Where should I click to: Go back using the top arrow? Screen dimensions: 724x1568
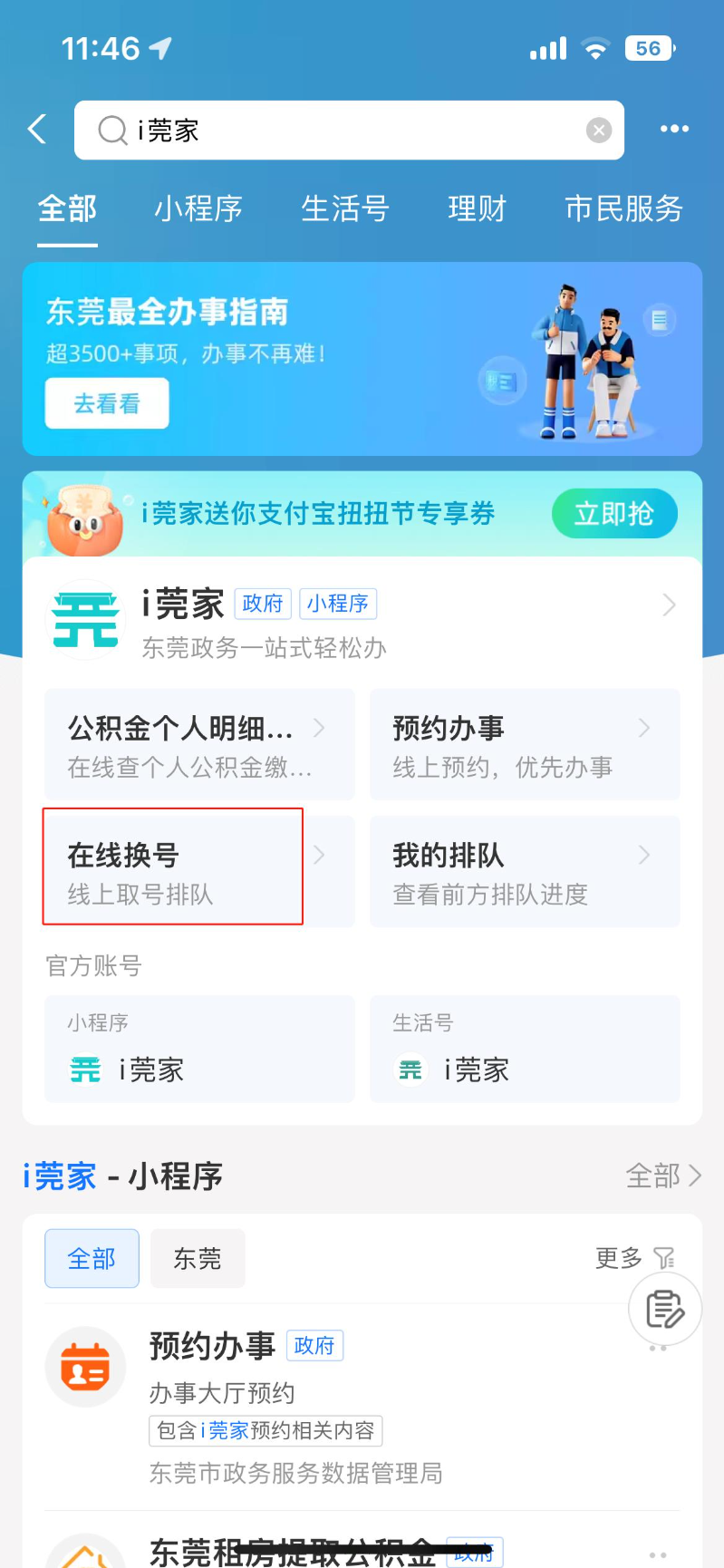tap(37, 130)
